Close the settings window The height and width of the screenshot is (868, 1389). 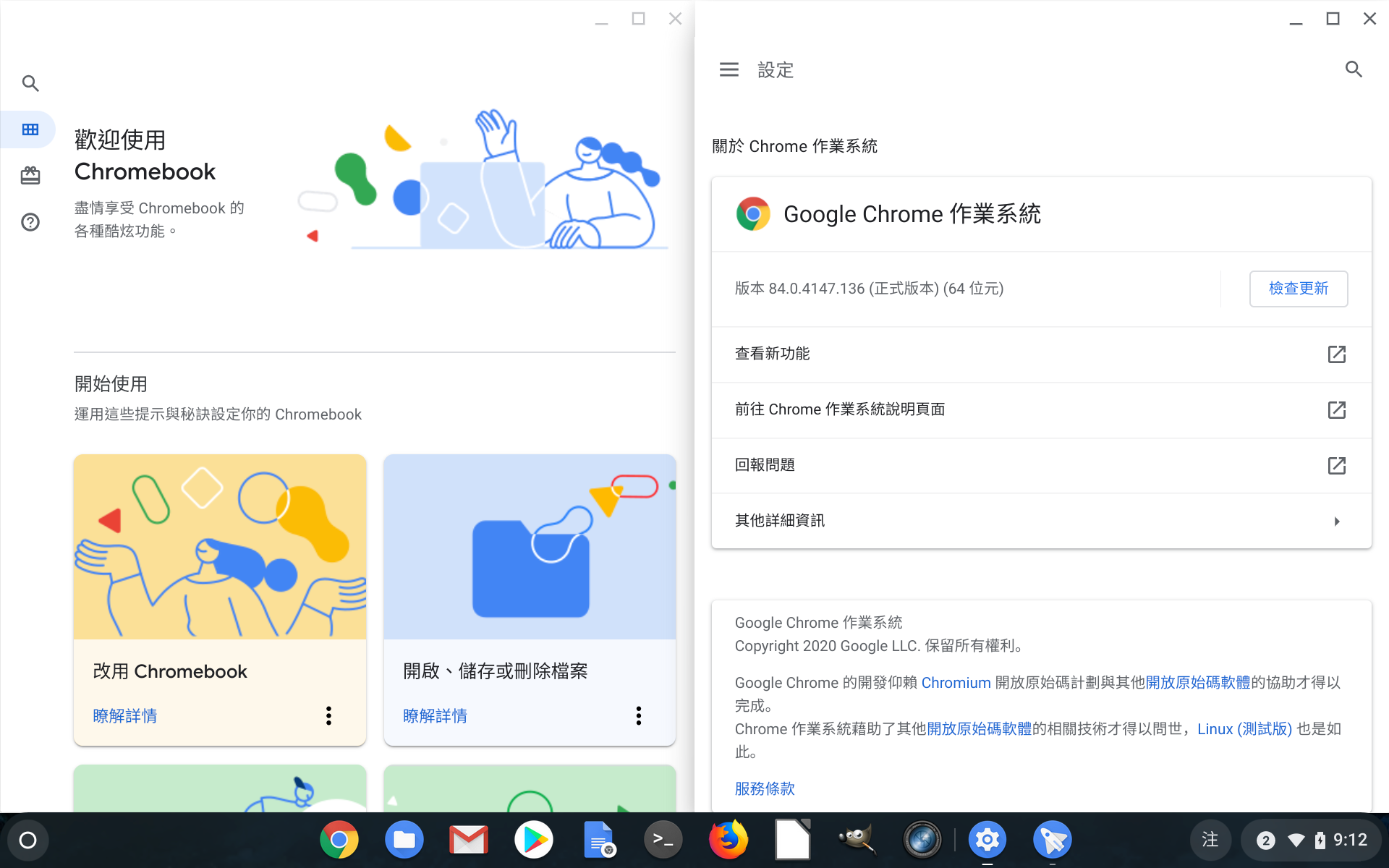[x=1369, y=19]
